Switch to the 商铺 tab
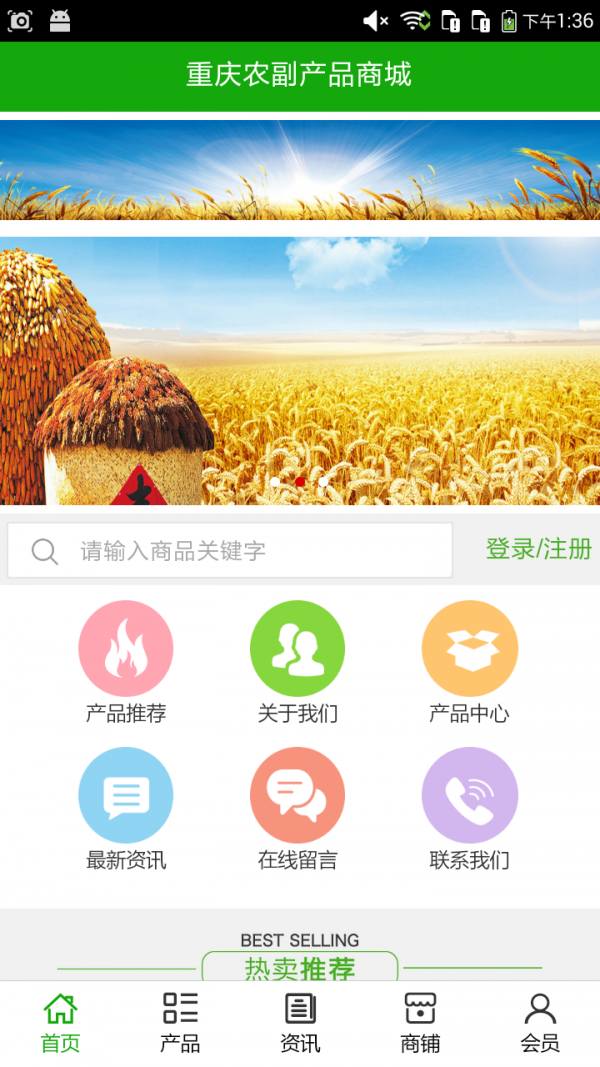600x1067 pixels. click(420, 1023)
